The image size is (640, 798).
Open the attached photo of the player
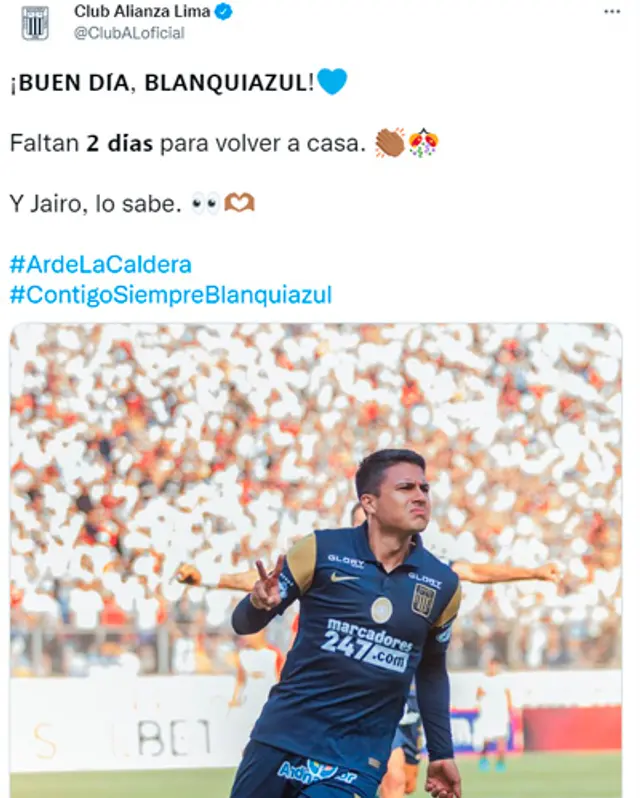point(316,560)
